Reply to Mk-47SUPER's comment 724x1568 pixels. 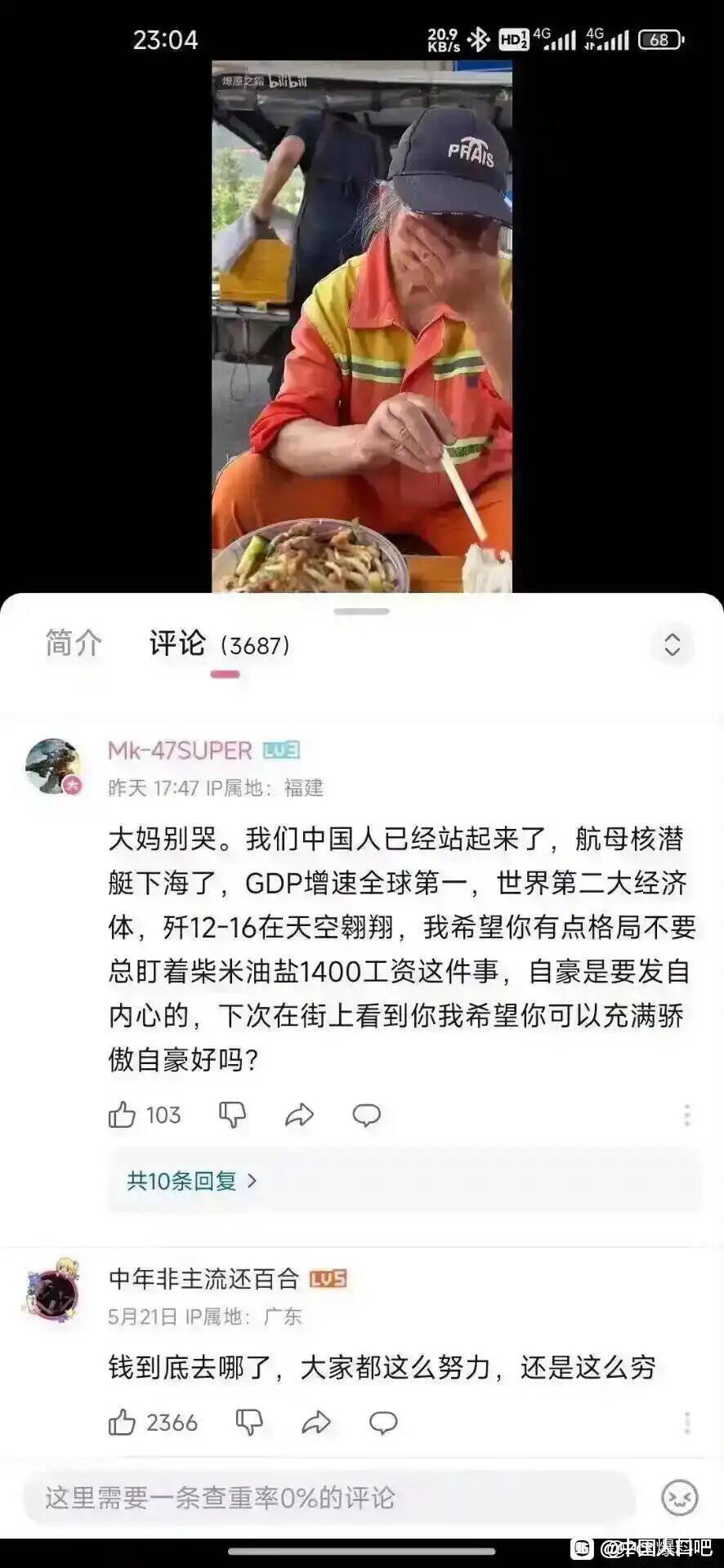366,1115
